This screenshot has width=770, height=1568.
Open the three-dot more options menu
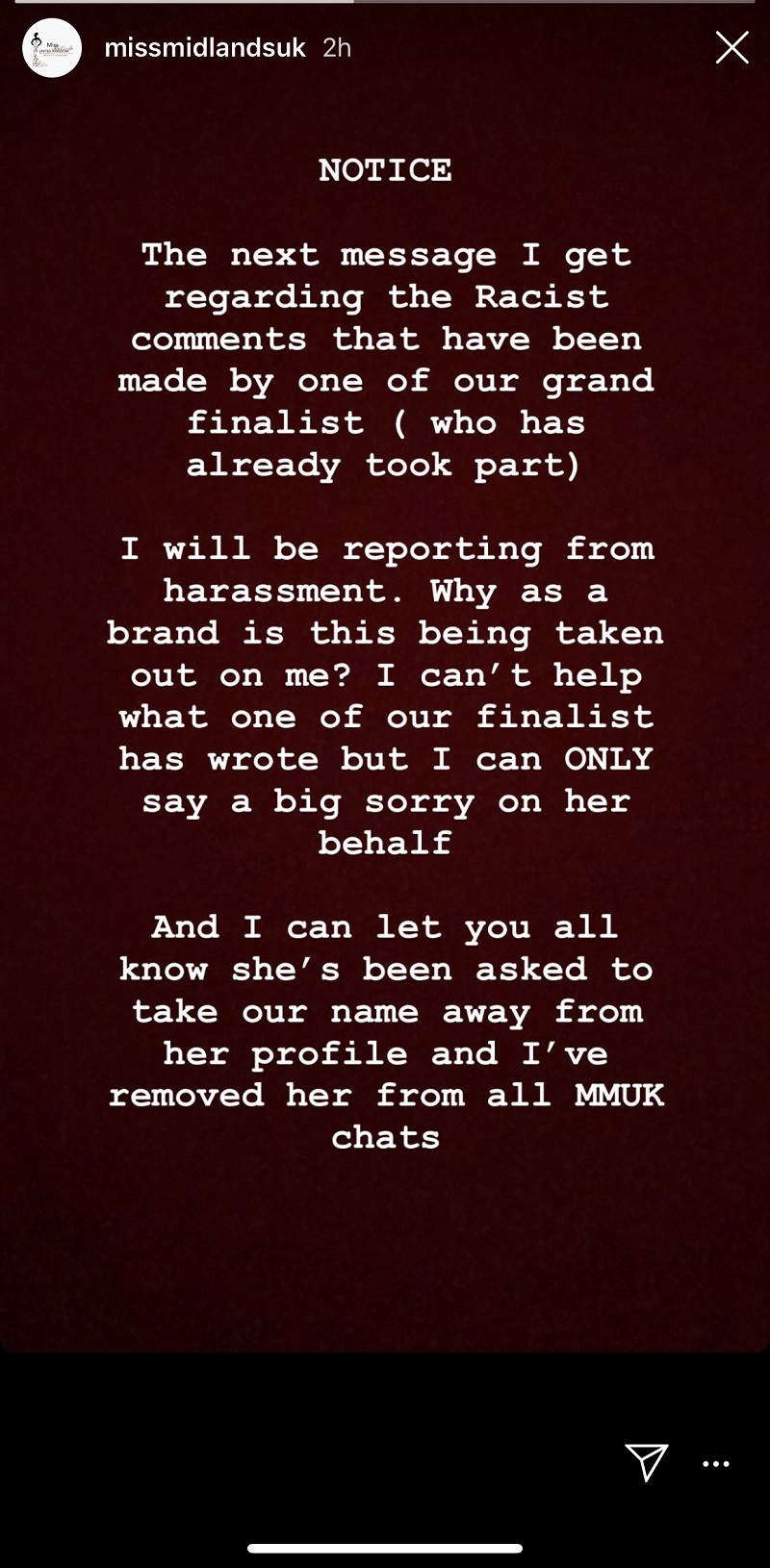click(716, 1464)
